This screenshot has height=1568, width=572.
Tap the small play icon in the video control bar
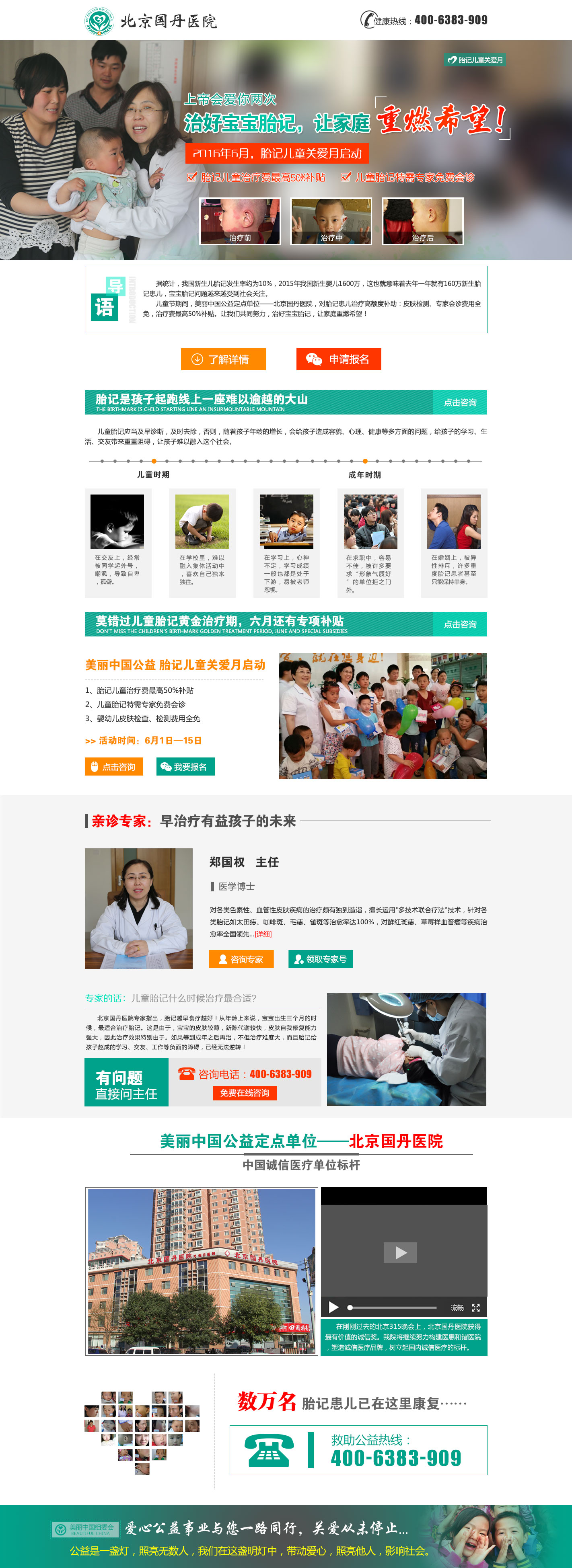point(333,1307)
